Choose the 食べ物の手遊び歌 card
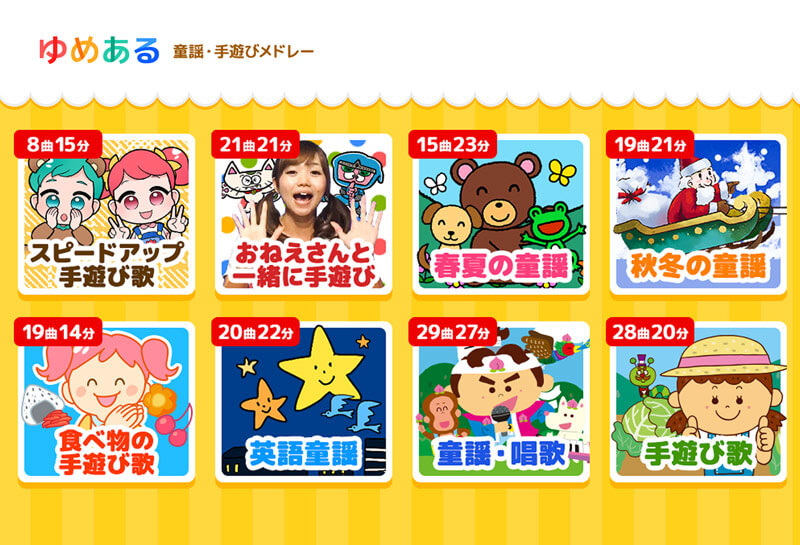The image size is (800, 545). 104,404
